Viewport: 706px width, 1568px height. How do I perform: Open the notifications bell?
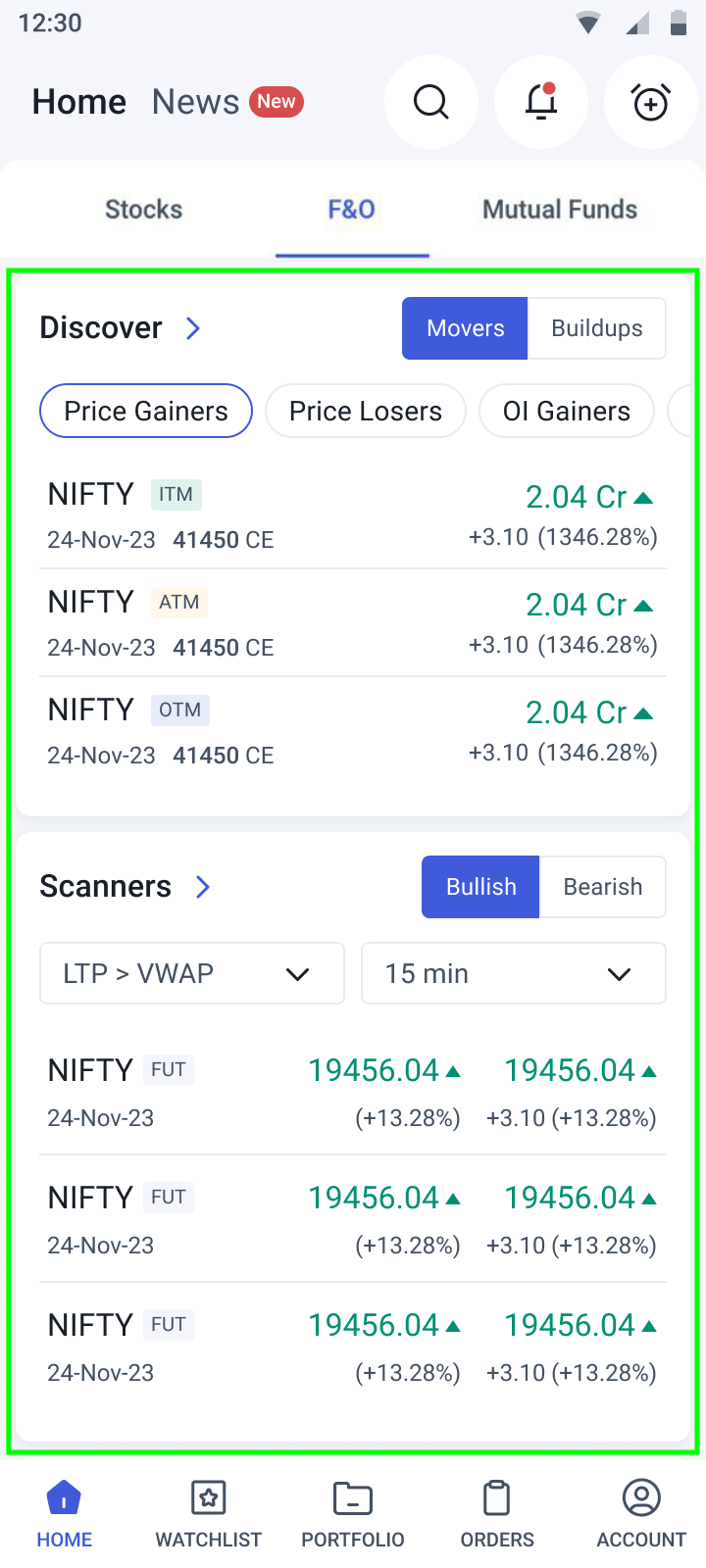541,102
